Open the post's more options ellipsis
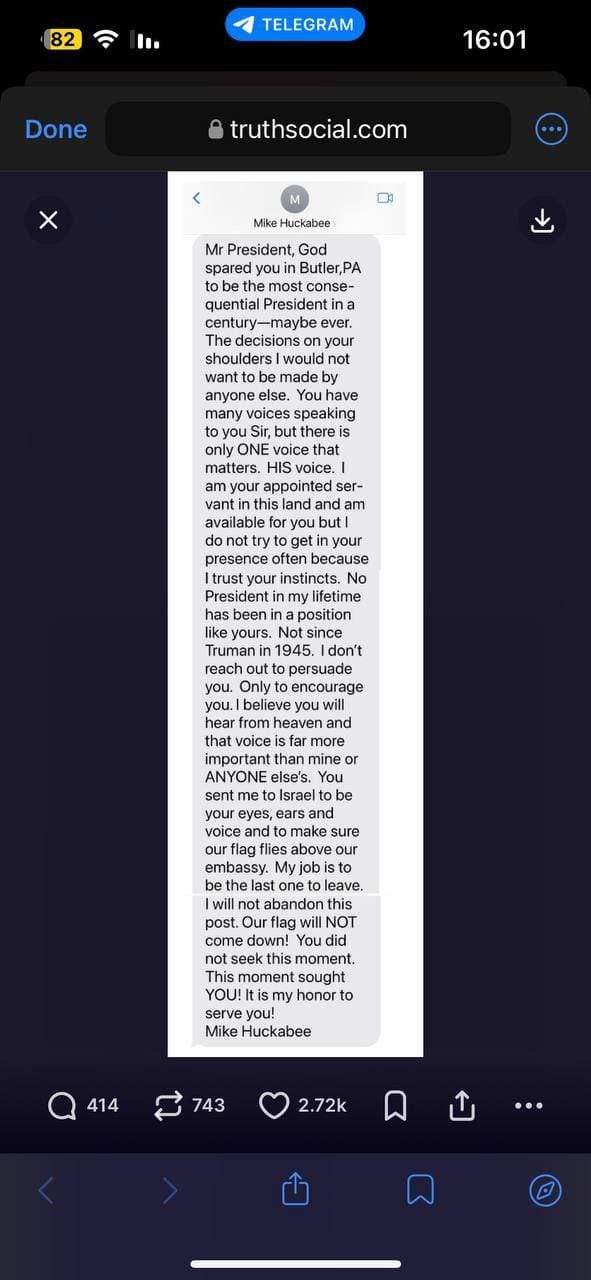The height and width of the screenshot is (1280, 591). (528, 1105)
